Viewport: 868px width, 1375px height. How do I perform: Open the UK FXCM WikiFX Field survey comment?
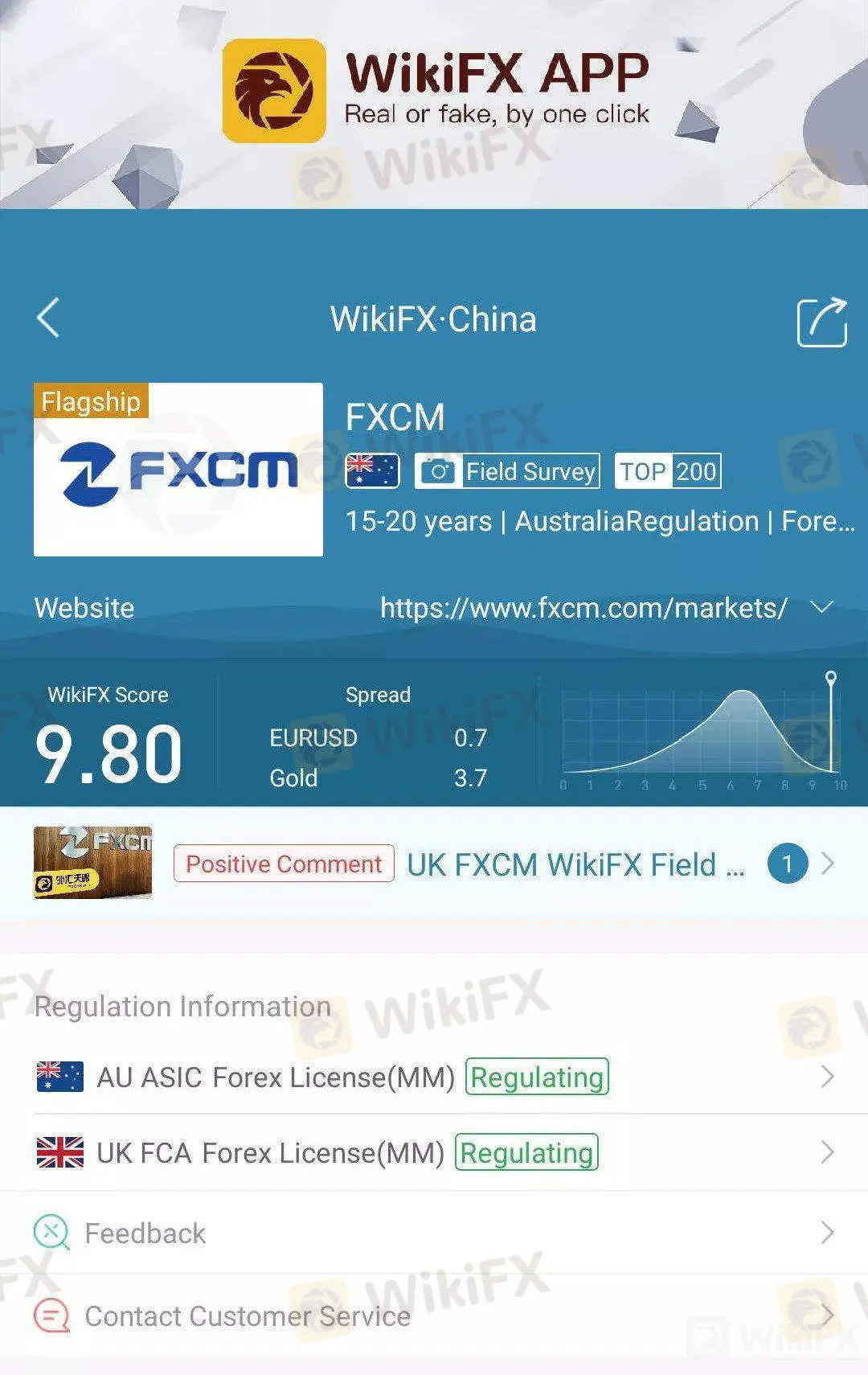[x=575, y=864]
